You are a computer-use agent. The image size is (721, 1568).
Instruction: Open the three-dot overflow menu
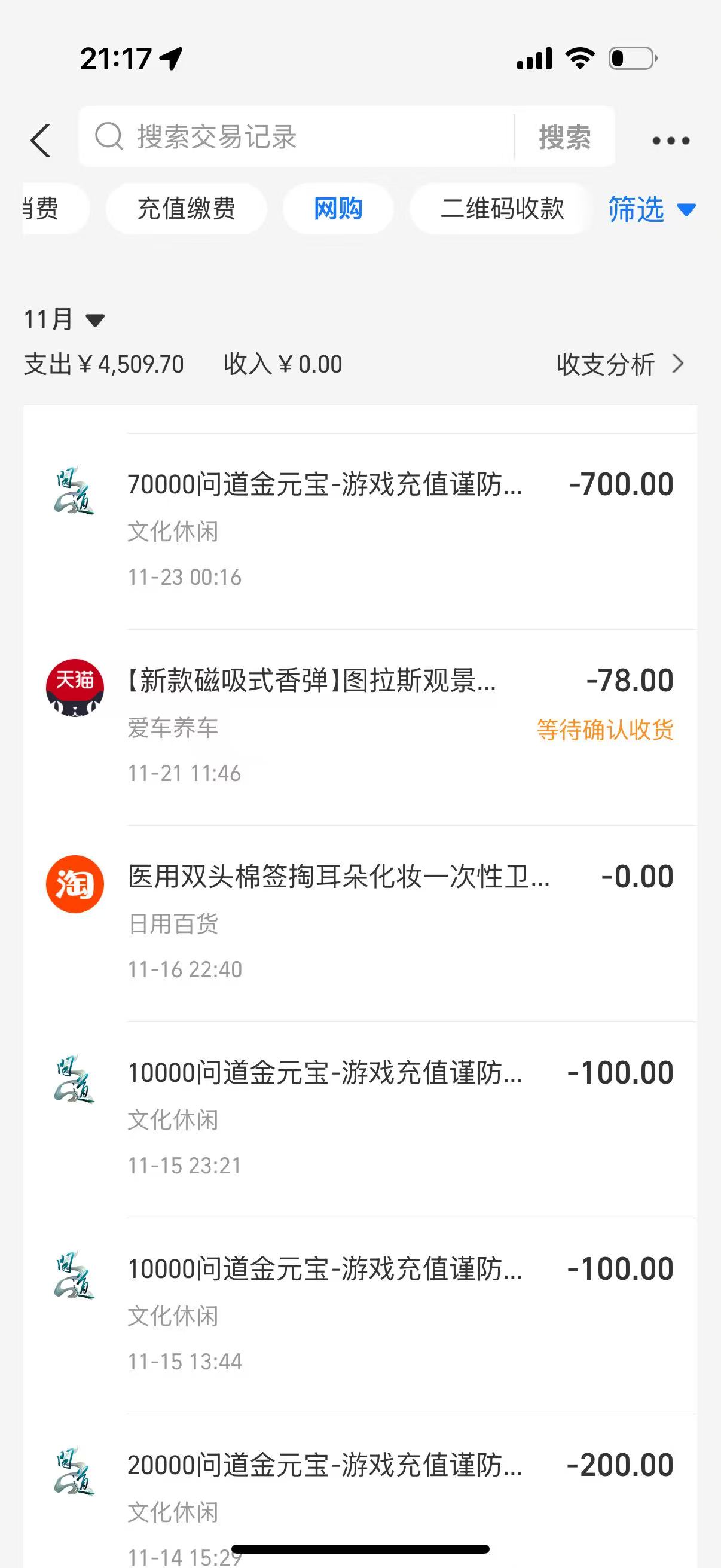671,141
